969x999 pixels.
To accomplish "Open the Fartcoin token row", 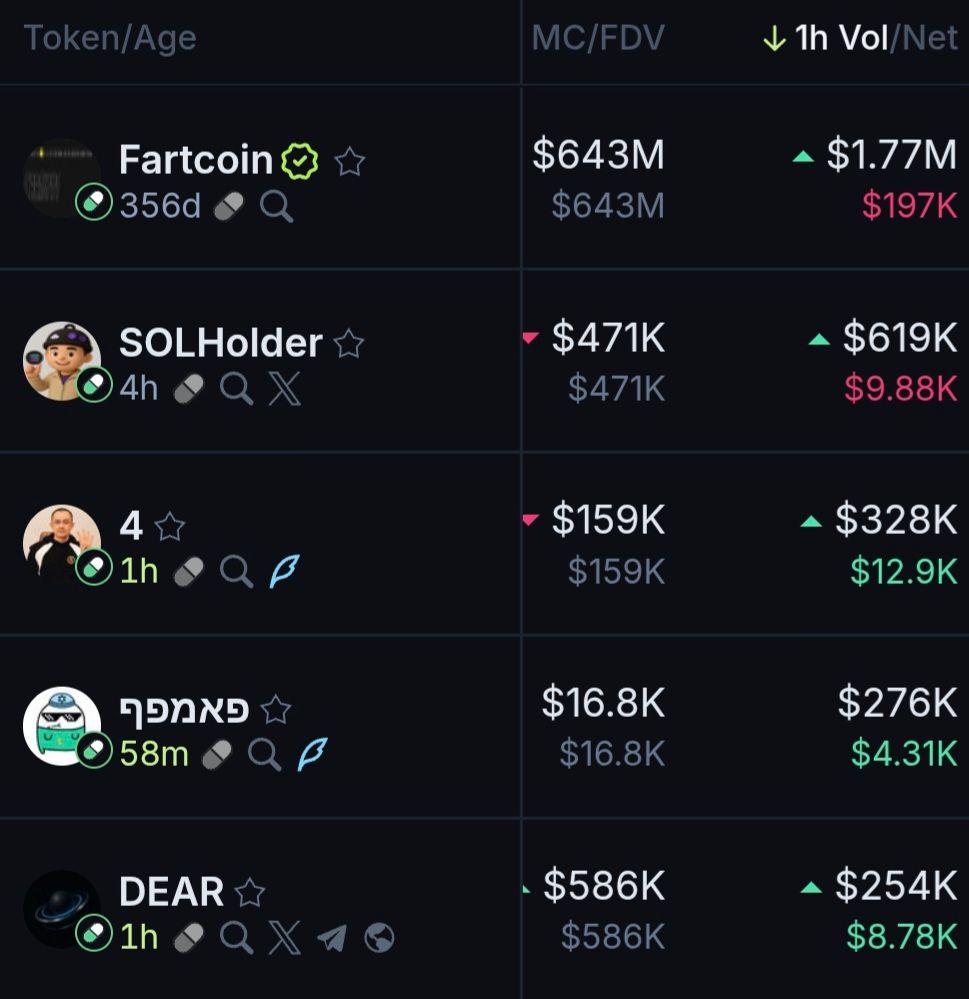I will click(195, 160).
